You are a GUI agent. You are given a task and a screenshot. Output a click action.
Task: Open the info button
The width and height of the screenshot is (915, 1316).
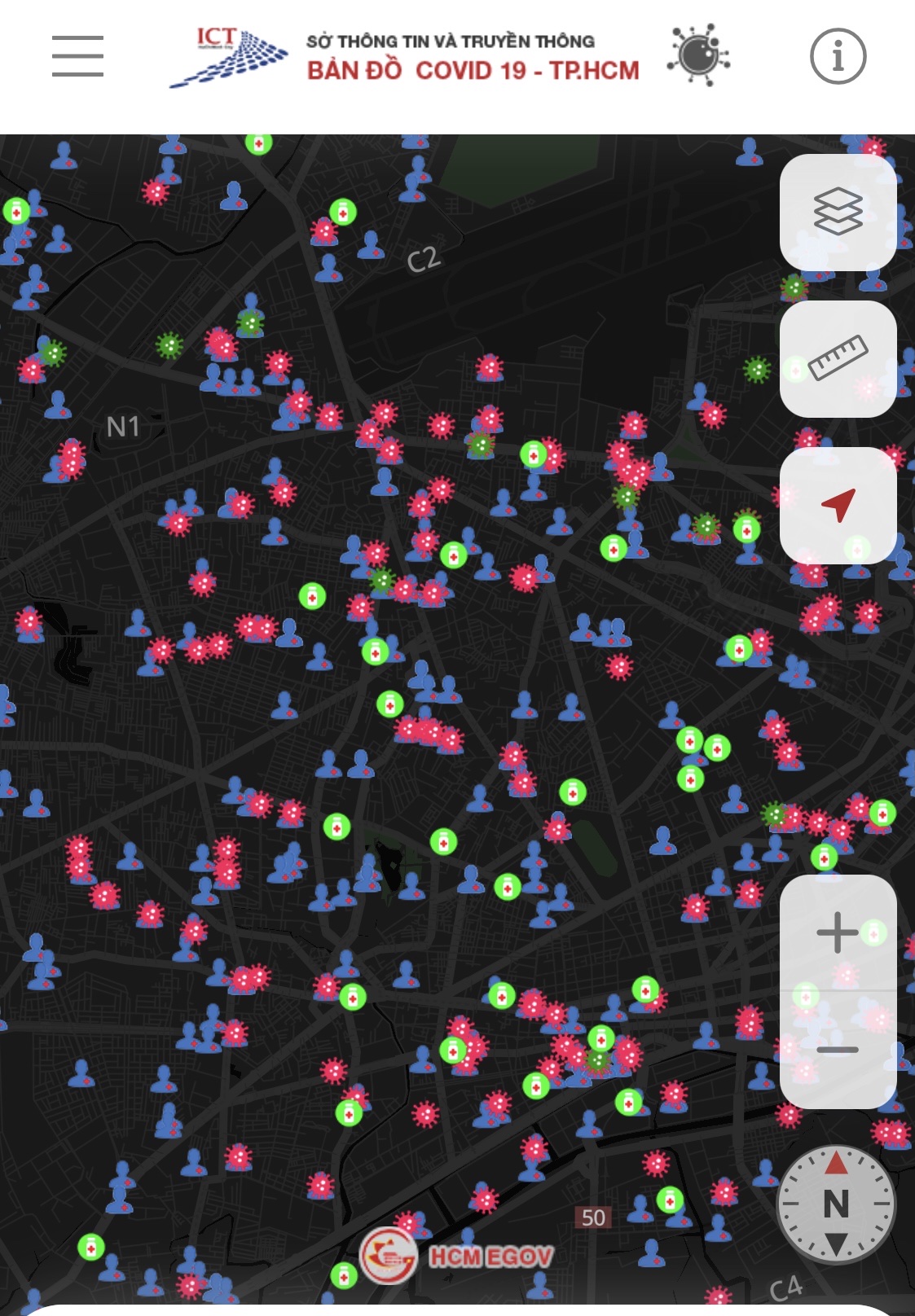[838, 56]
